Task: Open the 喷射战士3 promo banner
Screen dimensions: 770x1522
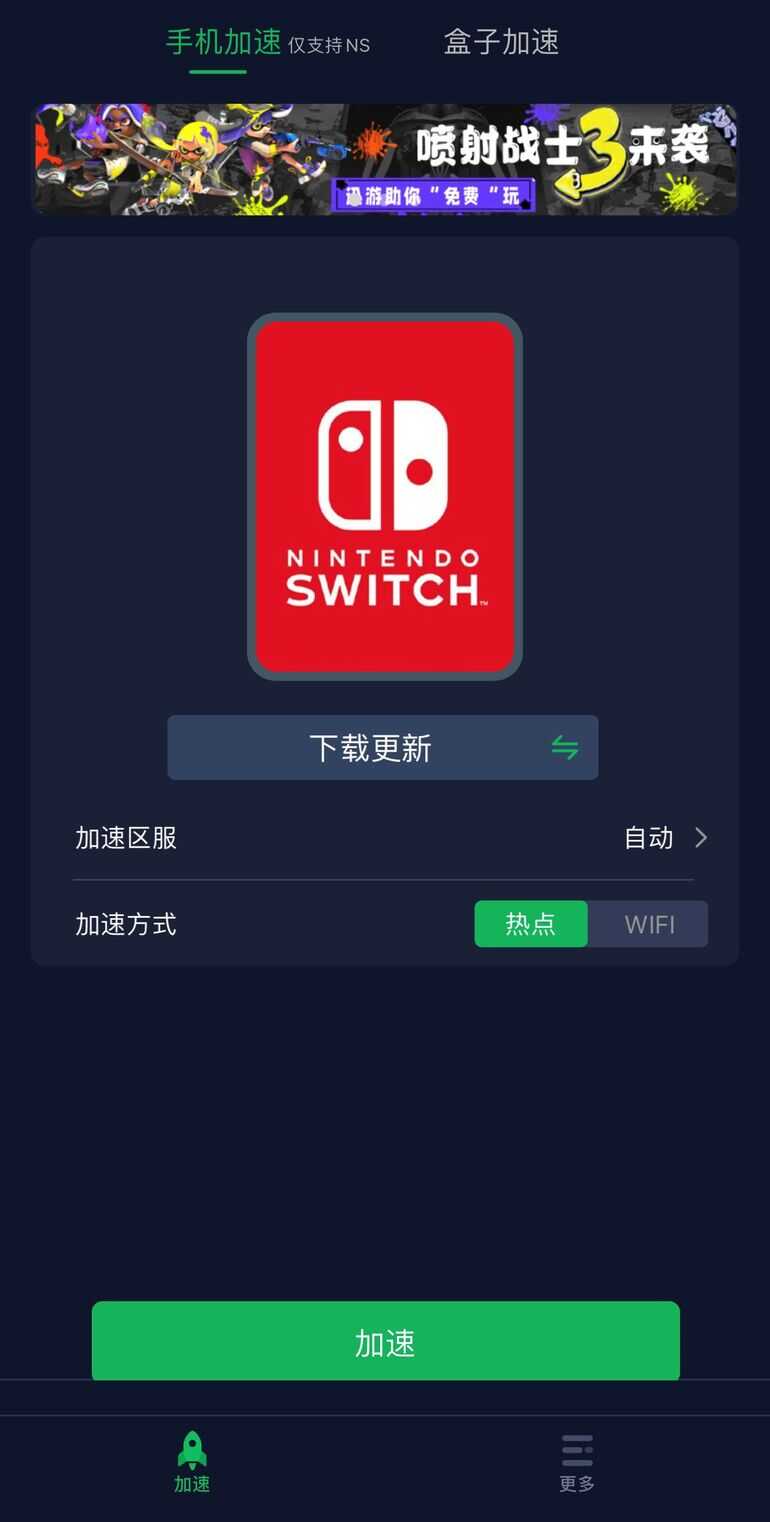Action: [385, 160]
